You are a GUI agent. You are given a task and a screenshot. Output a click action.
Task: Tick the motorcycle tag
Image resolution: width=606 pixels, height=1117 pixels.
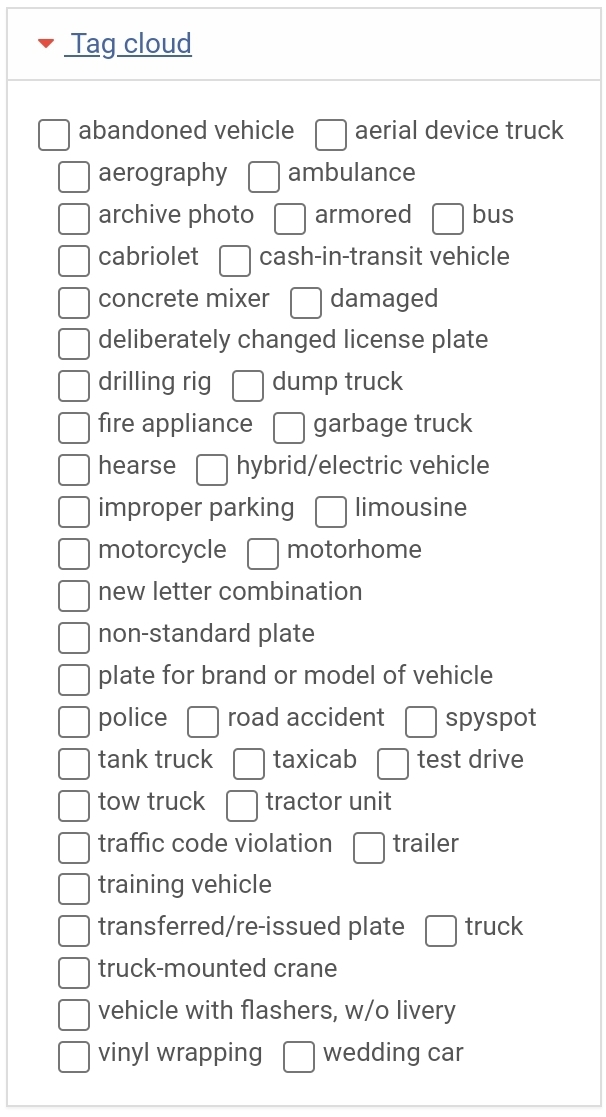74,554
